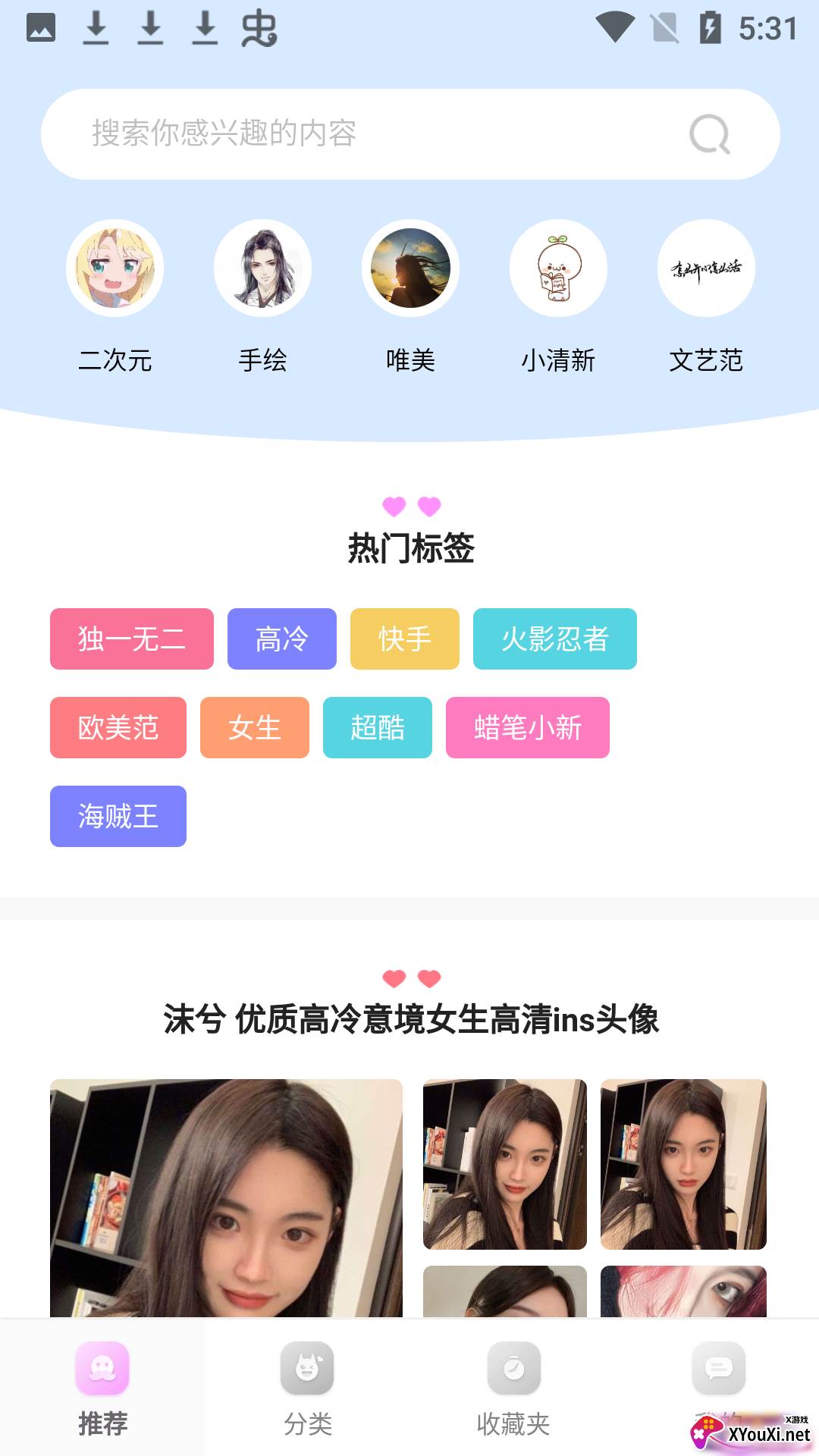Tap the 海贼王 tag chip
819x1456 pixels.
[x=118, y=816]
